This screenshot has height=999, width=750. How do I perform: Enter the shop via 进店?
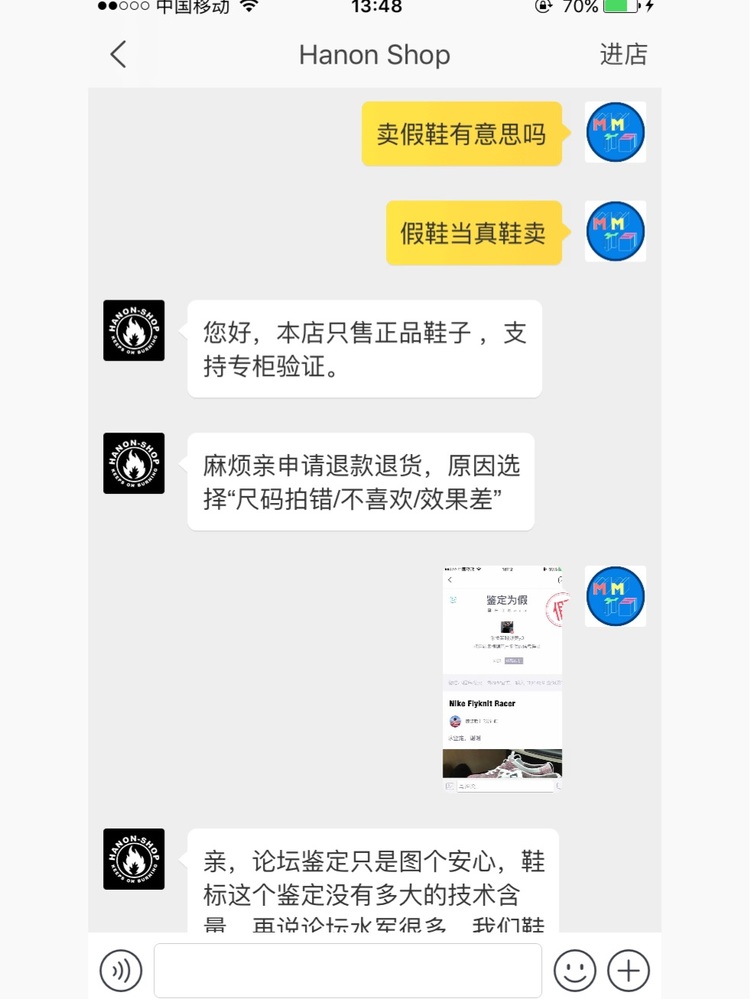pyautogui.click(x=623, y=54)
